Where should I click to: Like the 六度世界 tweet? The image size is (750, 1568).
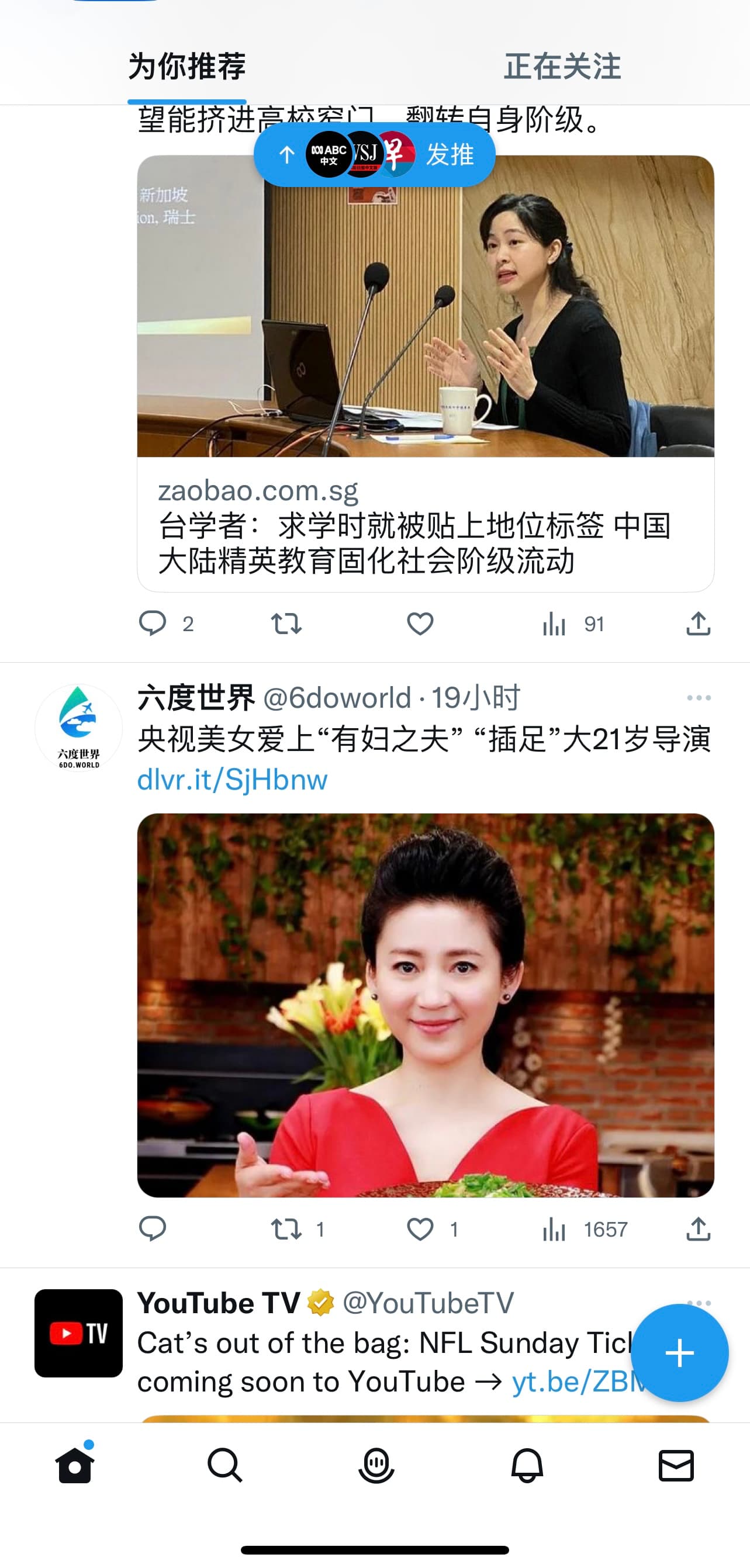click(x=420, y=1229)
